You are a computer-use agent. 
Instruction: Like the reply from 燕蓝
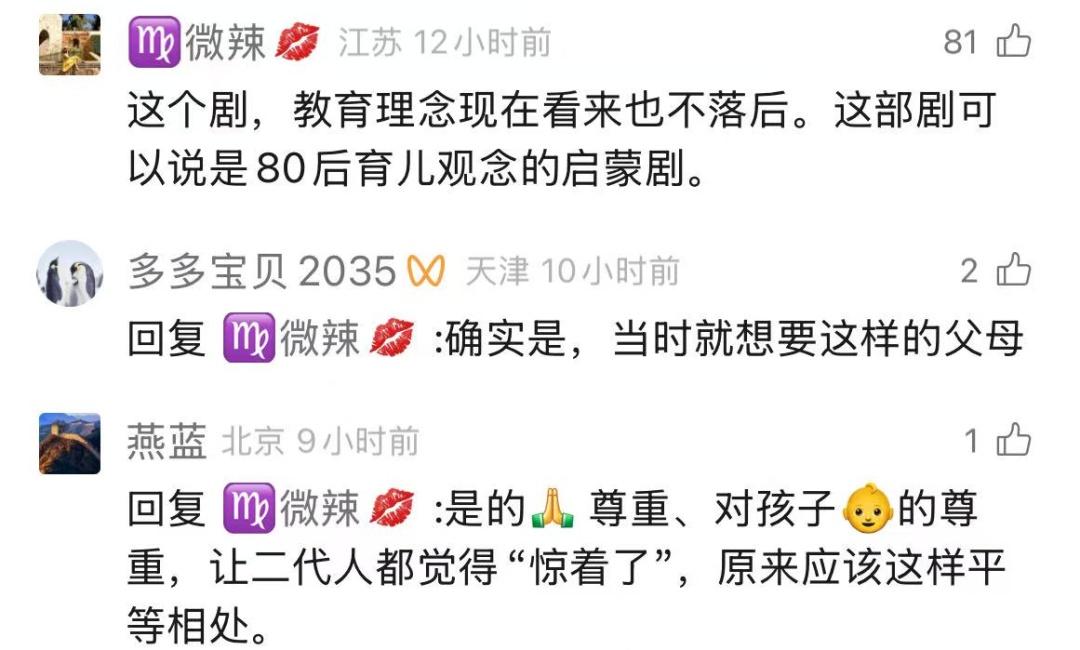(1013, 440)
